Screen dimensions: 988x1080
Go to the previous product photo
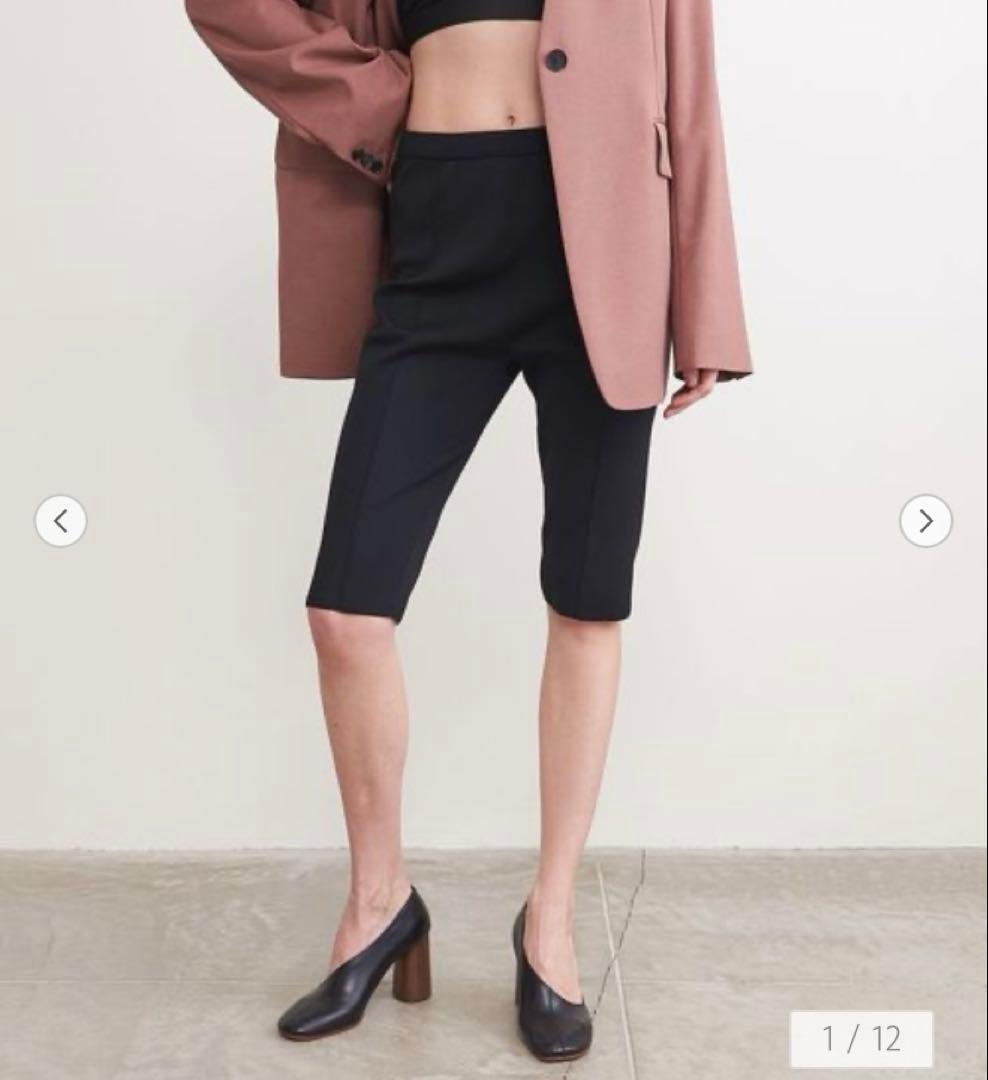click(61, 521)
